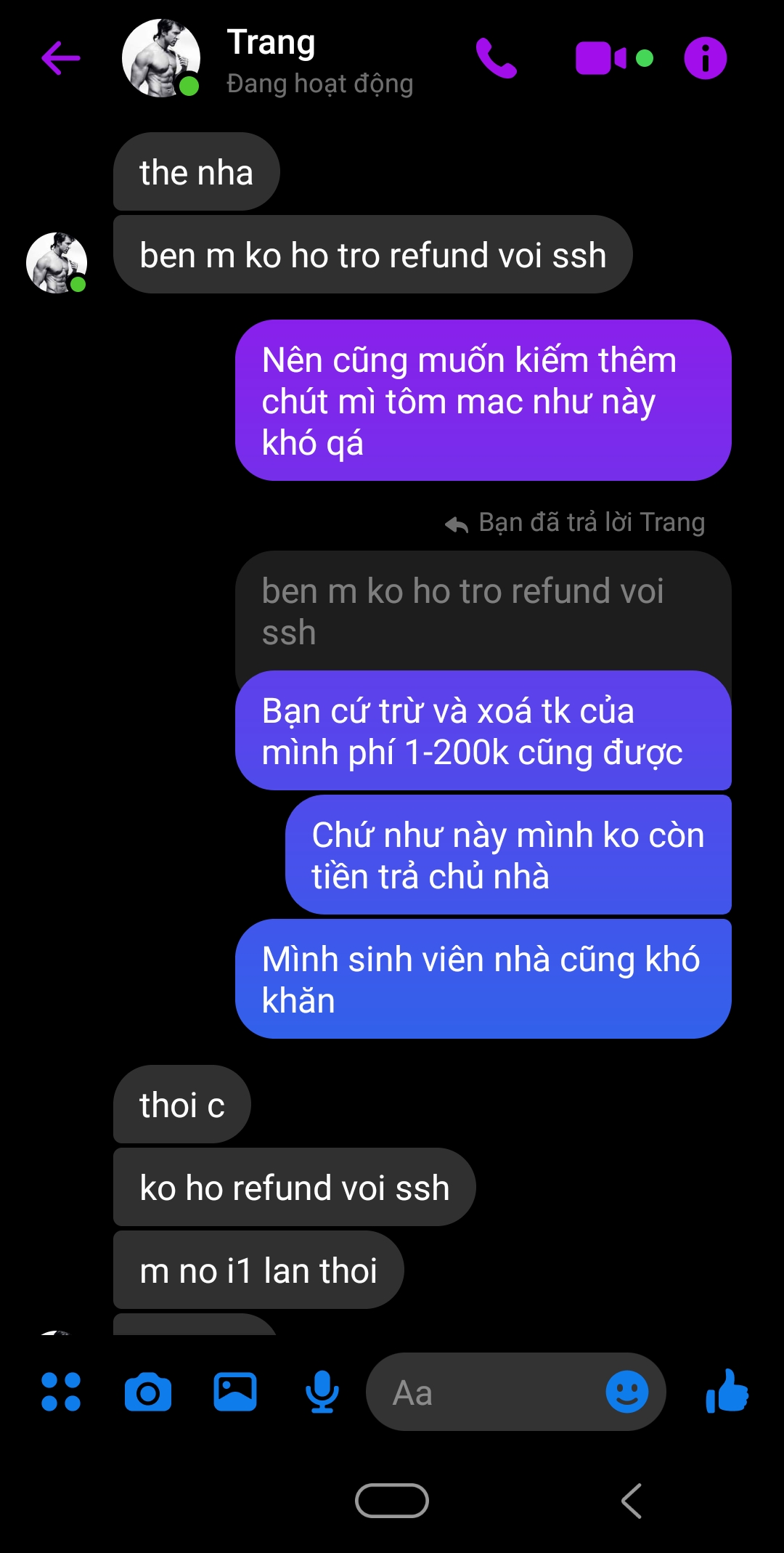Start a video call with Trang
Screen dimensions: 784x1553
click(x=601, y=58)
